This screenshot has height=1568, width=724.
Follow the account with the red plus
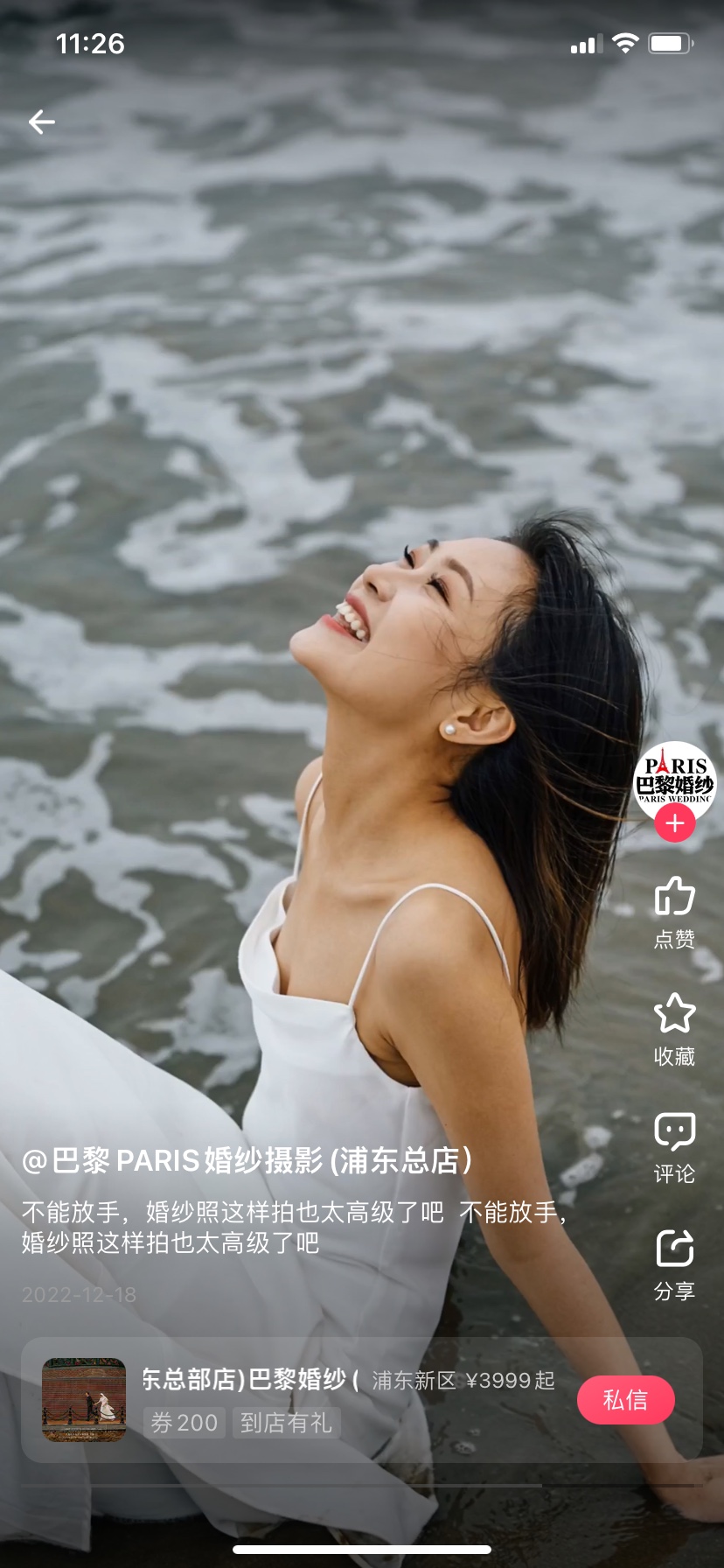click(674, 823)
